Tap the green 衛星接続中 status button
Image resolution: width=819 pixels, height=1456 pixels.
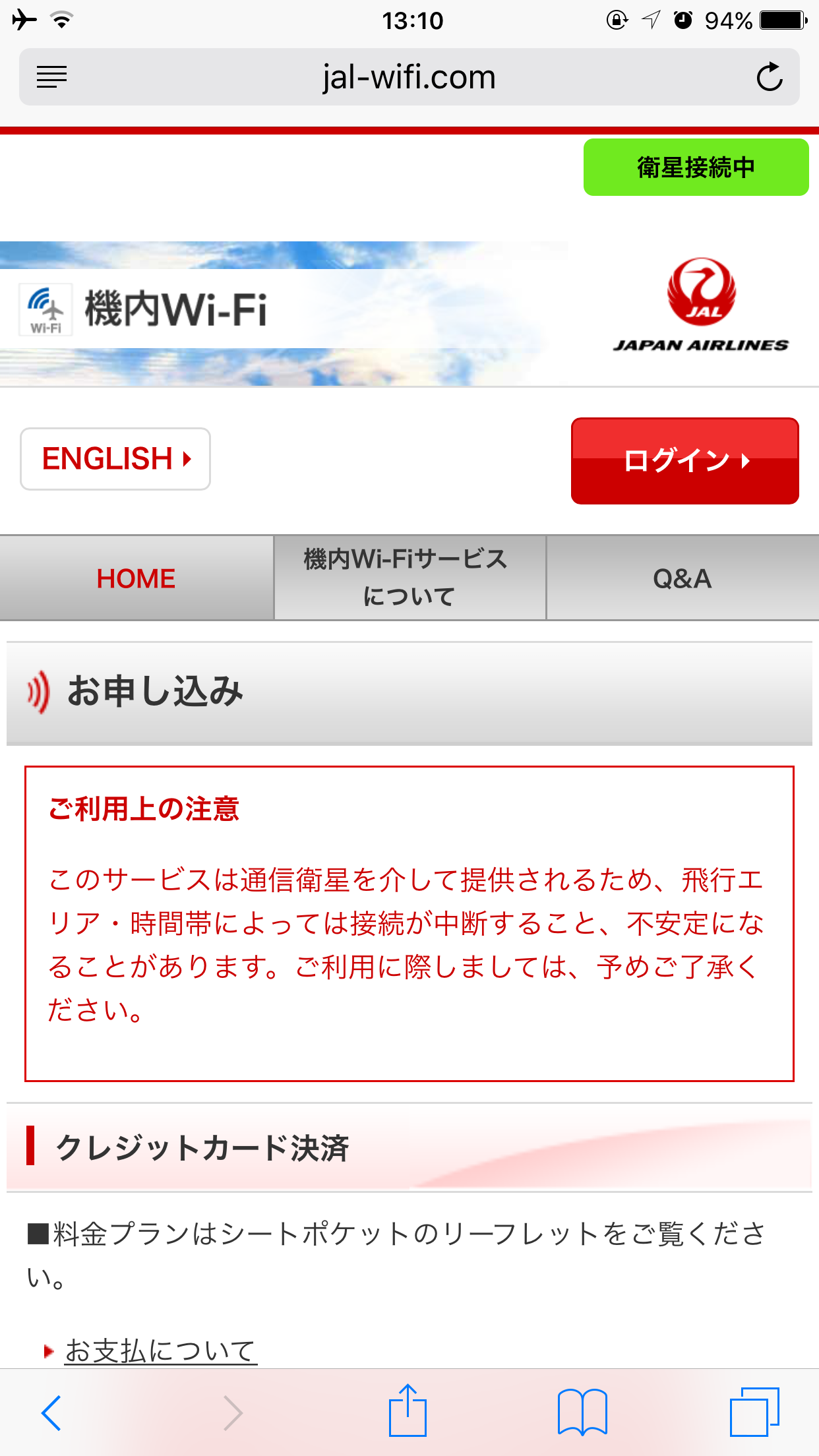(x=696, y=167)
